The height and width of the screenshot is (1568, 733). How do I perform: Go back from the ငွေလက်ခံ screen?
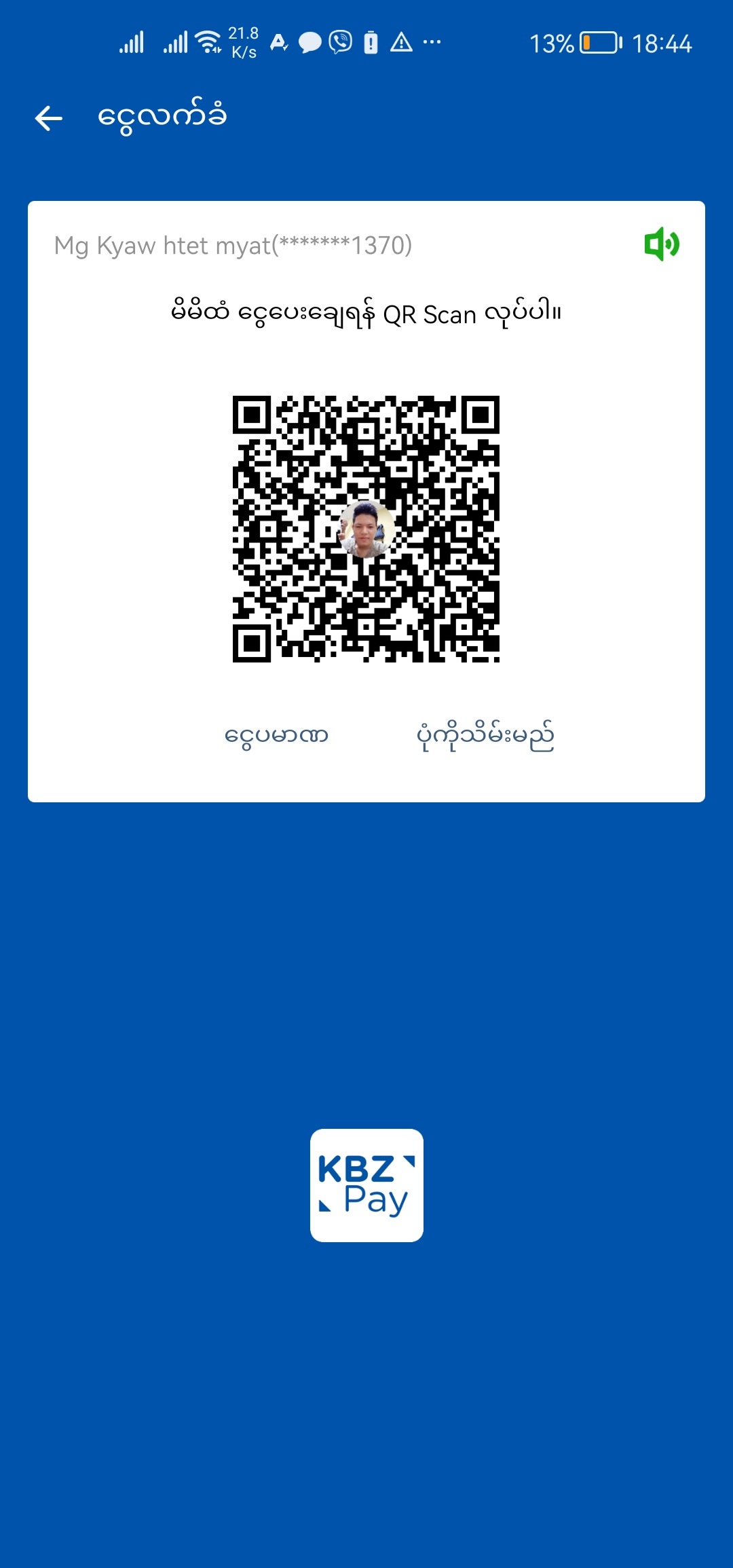(49, 118)
